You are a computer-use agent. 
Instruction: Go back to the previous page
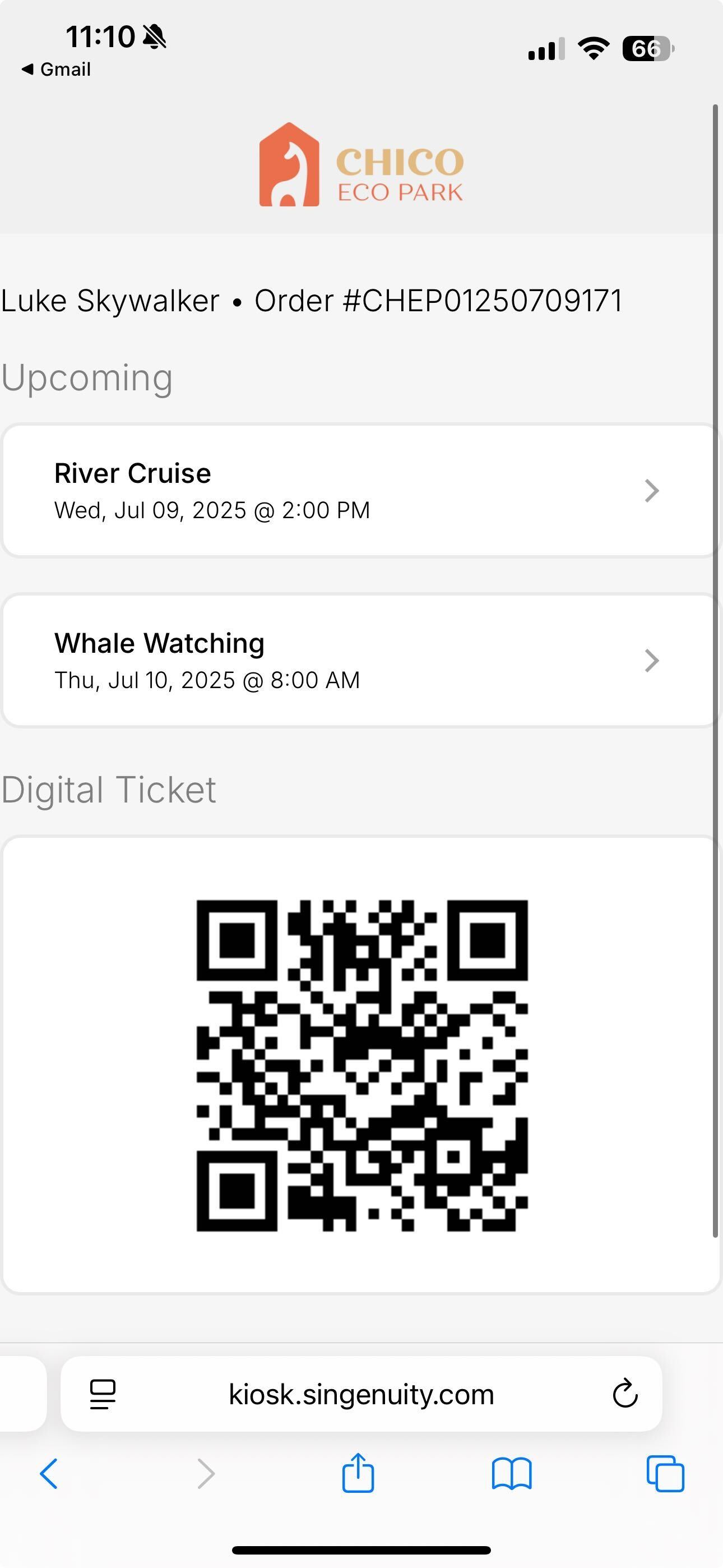(x=49, y=1474)
